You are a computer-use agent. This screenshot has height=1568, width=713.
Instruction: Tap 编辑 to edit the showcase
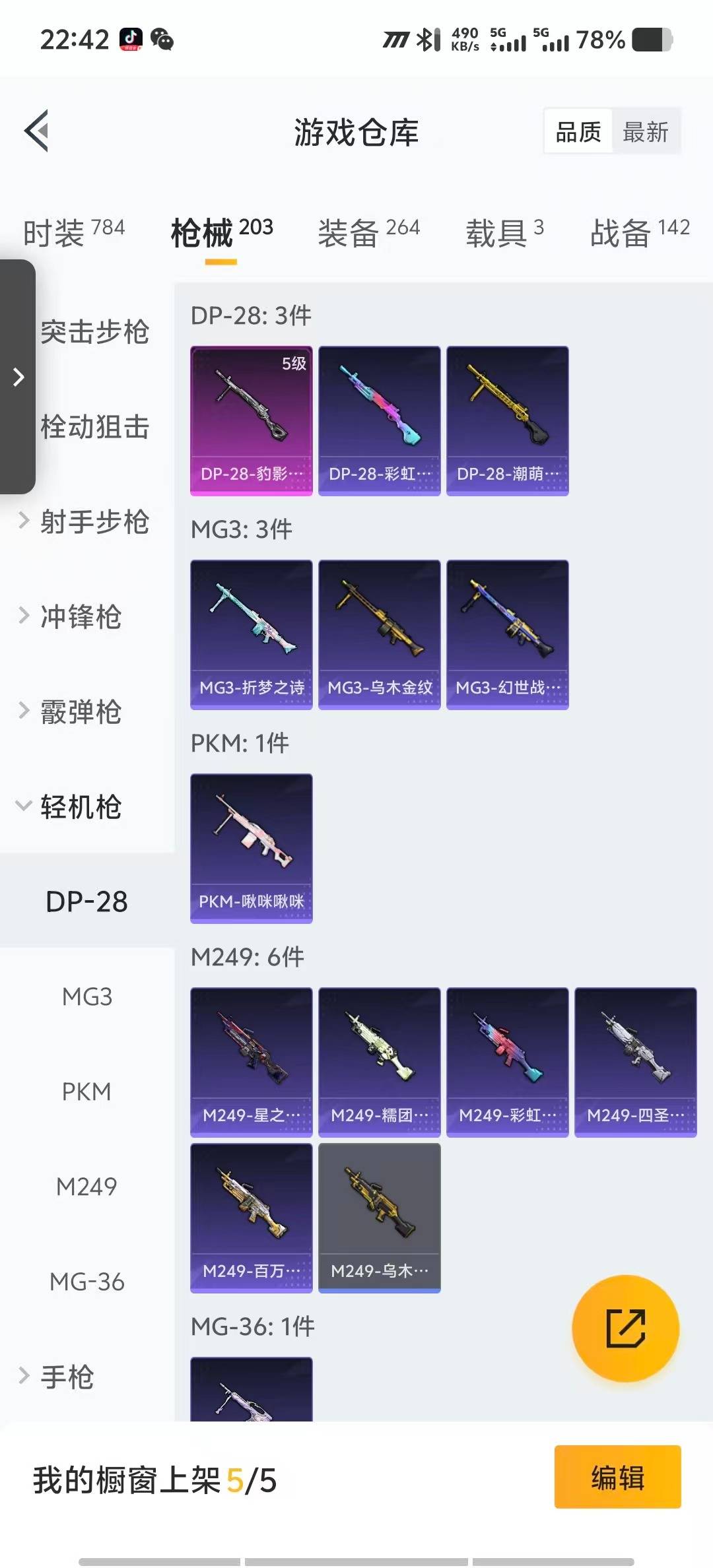[x=617, y=1477]
